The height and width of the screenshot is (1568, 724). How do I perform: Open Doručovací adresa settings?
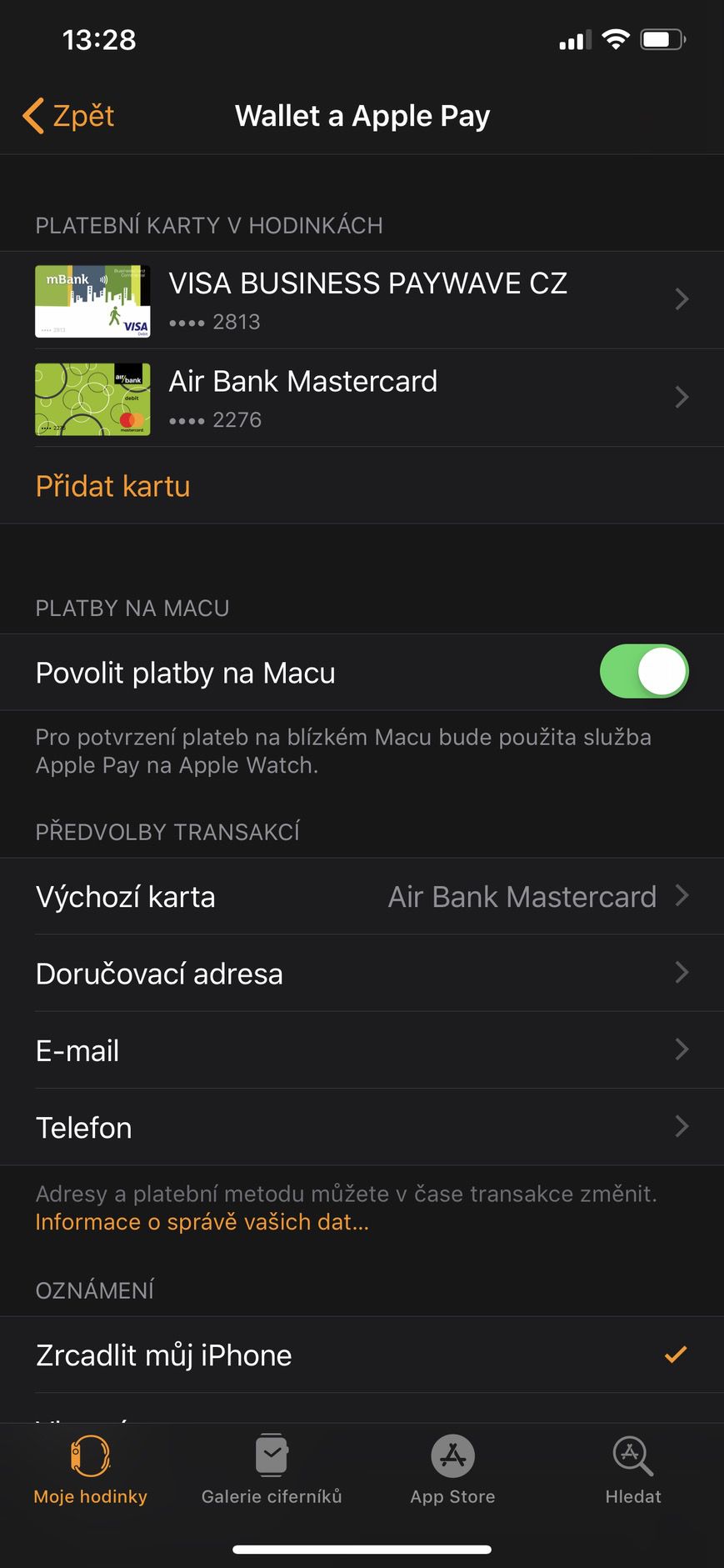click(362, 974)
